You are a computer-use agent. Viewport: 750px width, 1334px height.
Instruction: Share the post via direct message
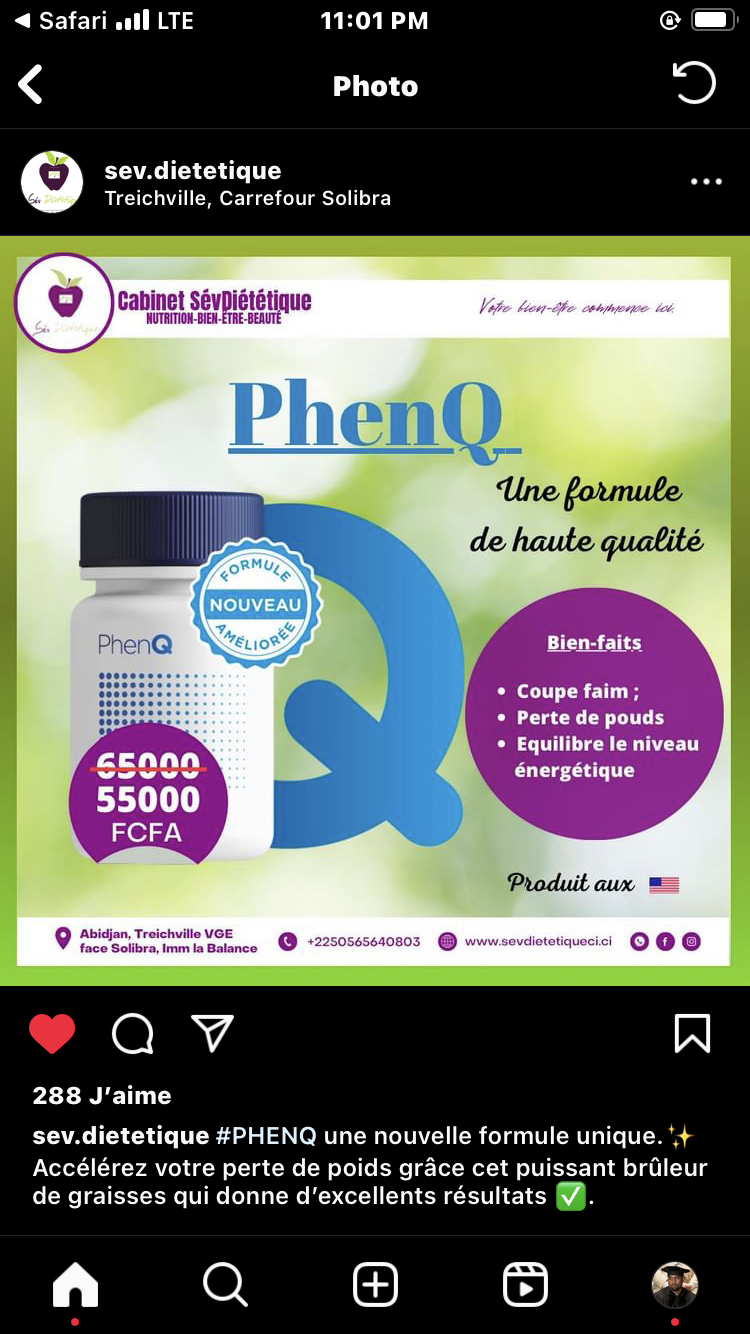[x=212, y=1033]
